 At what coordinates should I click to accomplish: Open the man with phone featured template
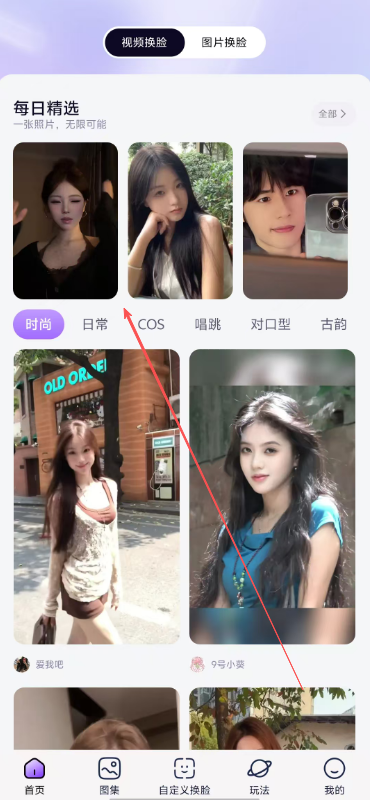(x=295, y=220)
